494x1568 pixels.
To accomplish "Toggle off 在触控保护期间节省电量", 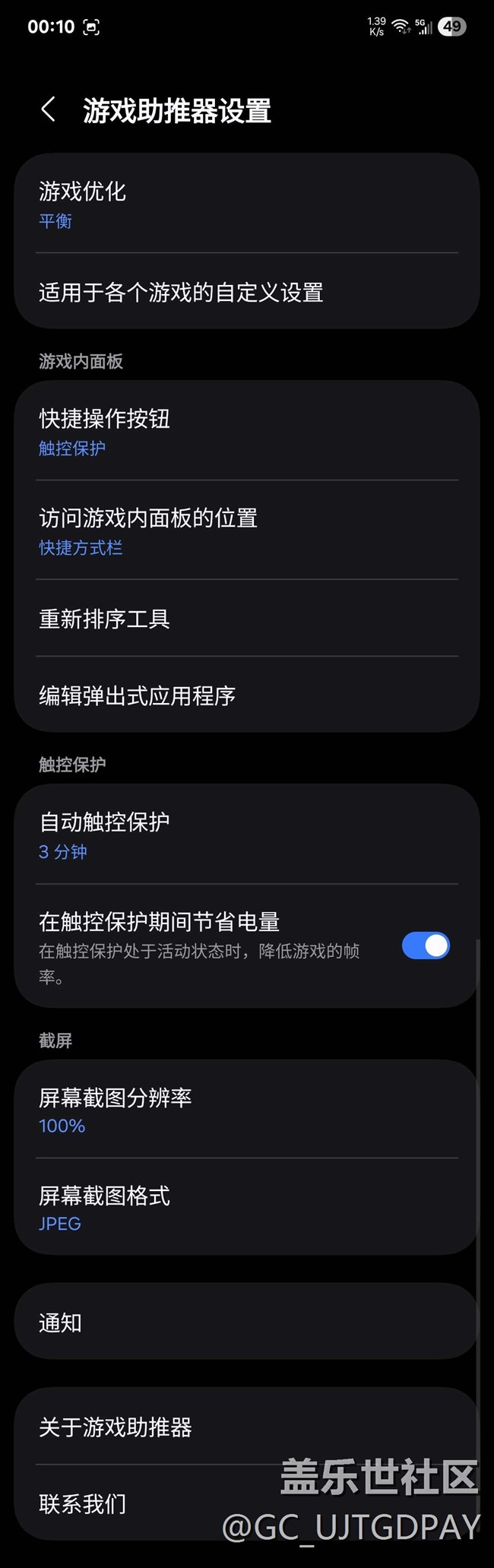I will (x=426, y=946).
